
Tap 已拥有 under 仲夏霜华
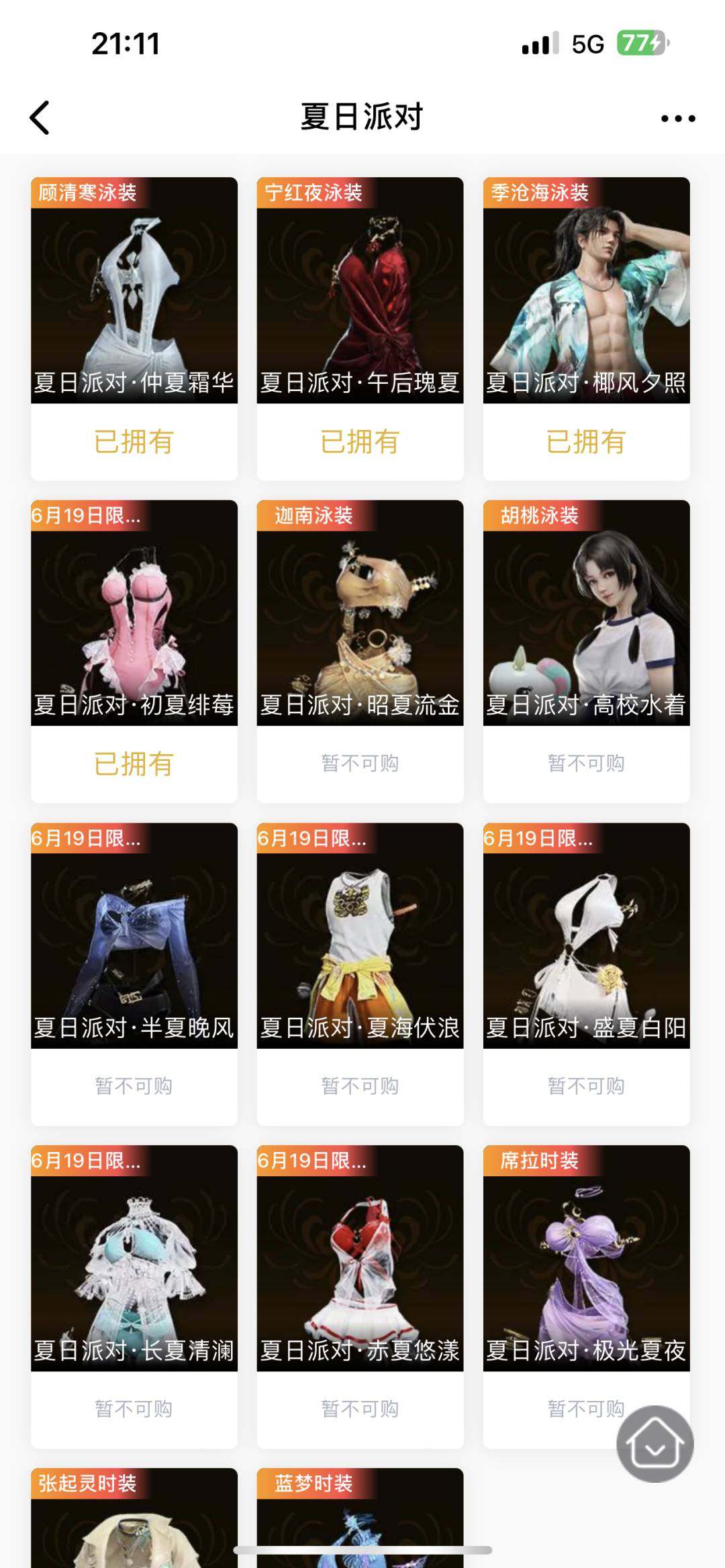point(133,441)
